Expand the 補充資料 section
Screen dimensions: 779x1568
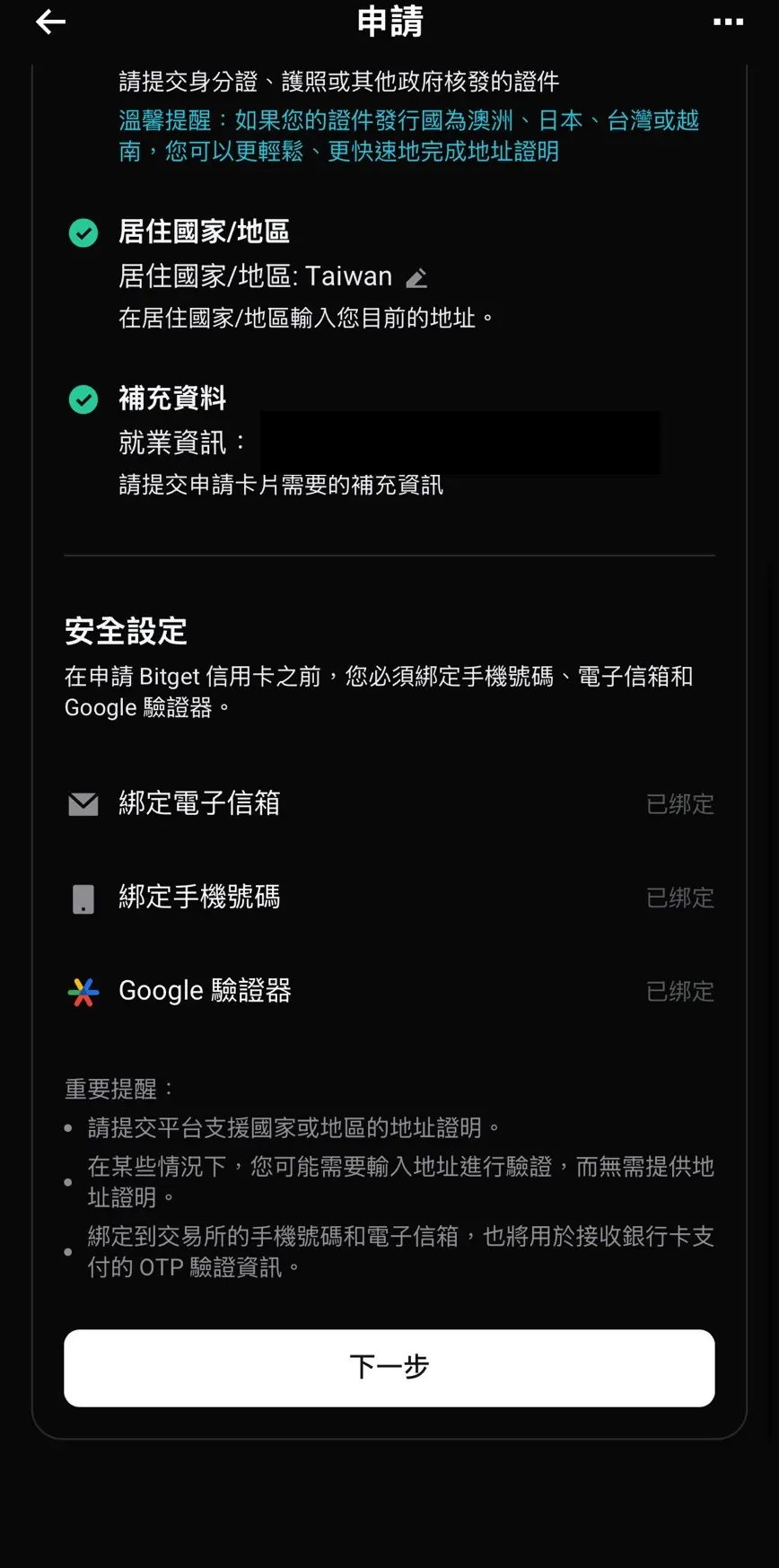171,399
